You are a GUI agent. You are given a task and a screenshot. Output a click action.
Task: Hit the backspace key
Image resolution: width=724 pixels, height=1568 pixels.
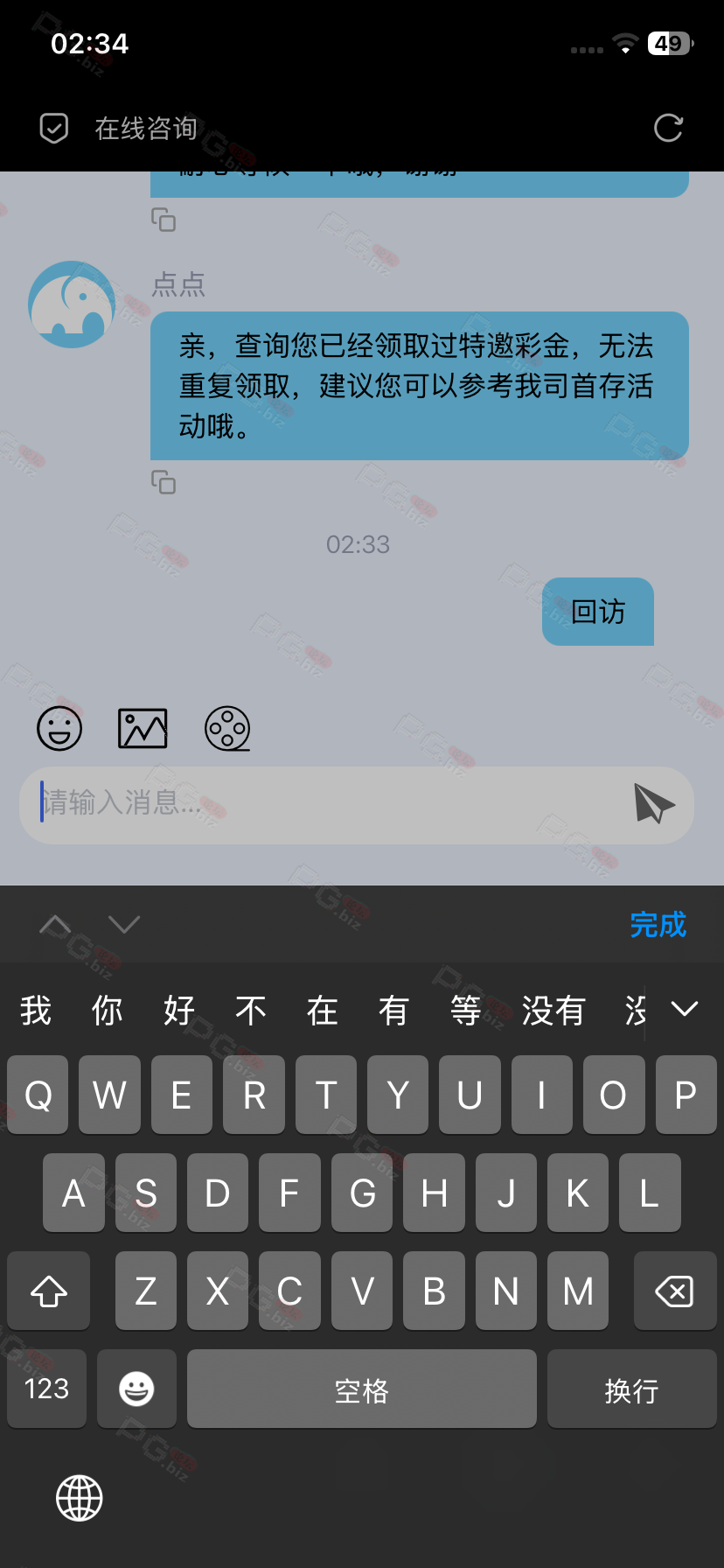(x=674, y=1291)
